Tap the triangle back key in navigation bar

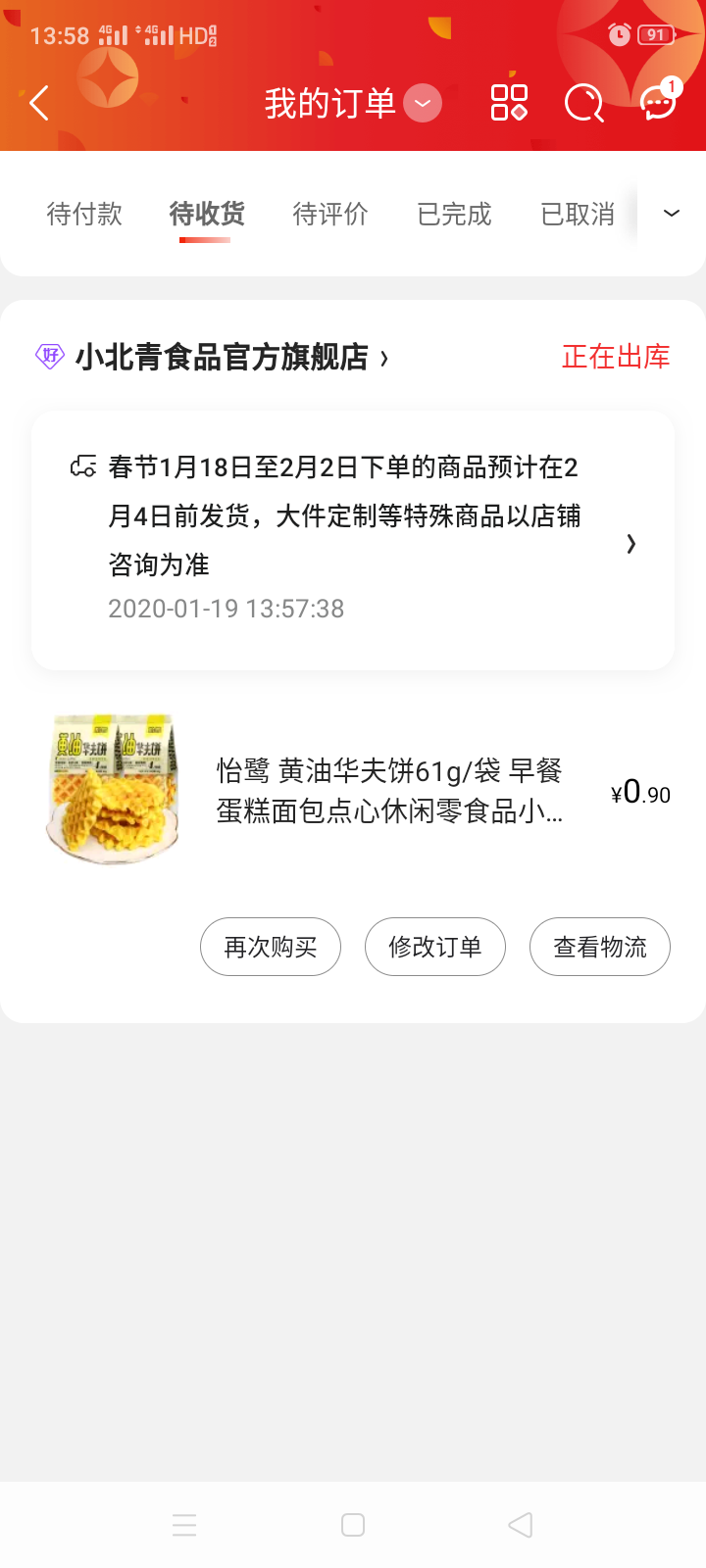(521, 1525)
